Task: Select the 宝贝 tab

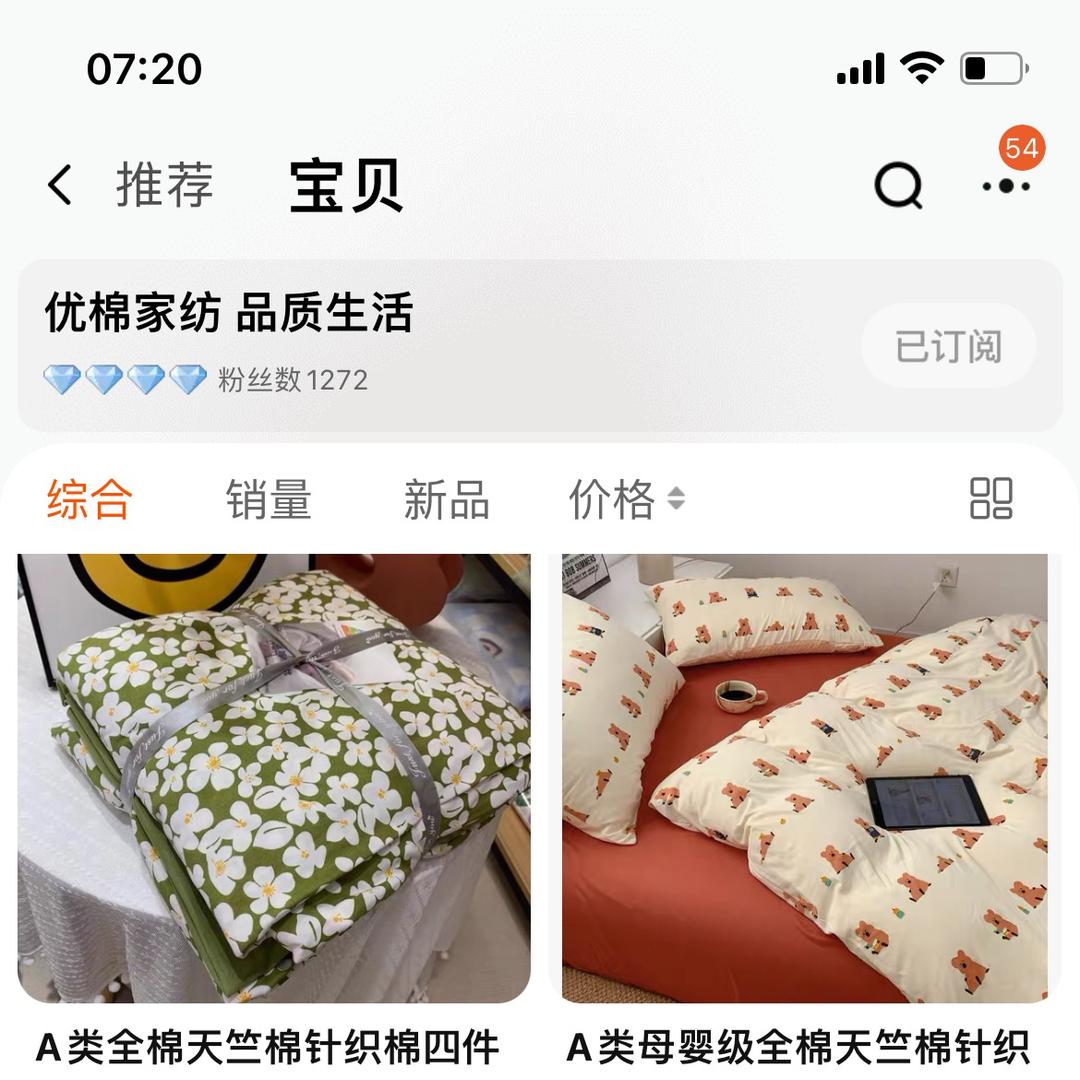Action: point(346,186)
